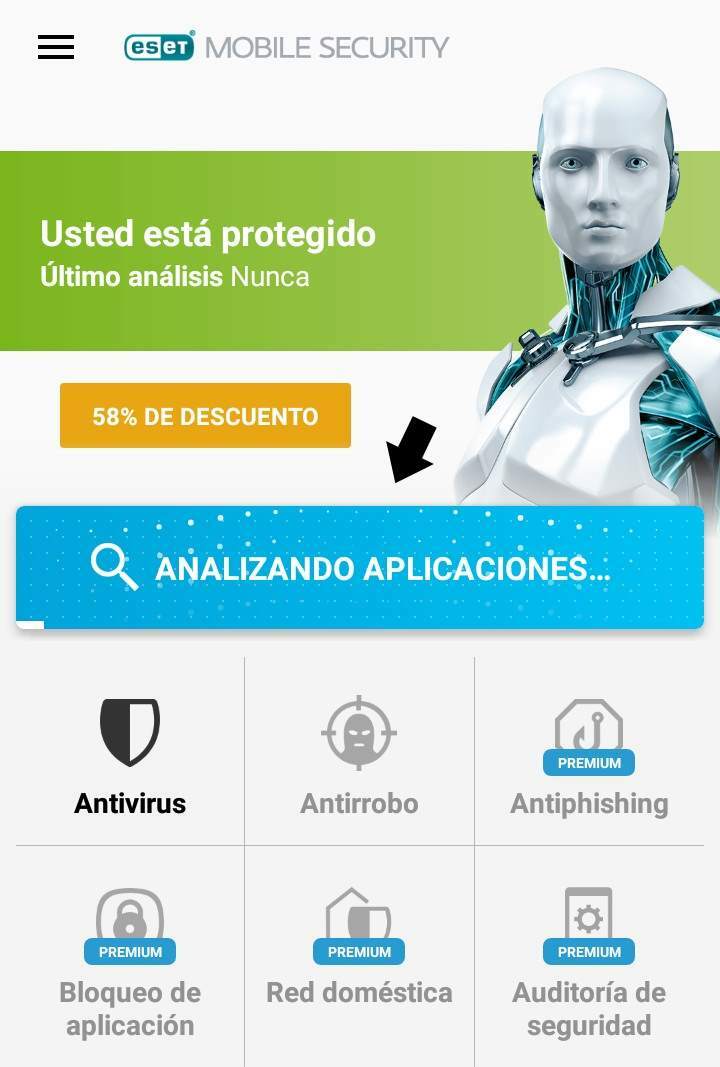
Task: Tap the Analizando aplicaciones scan button
Action: pos(360,568)
